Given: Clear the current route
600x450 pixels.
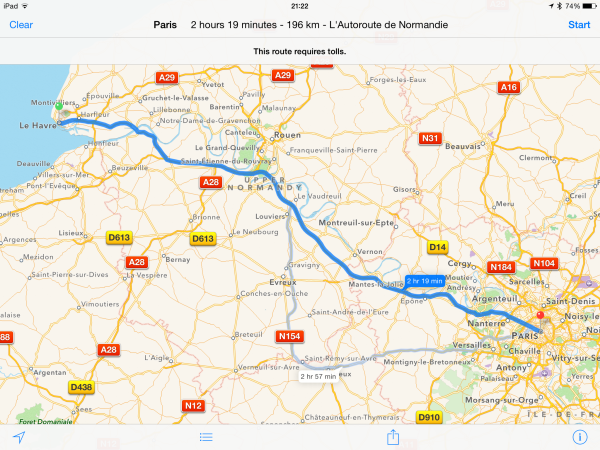Looking at the screenshot, I should point(20,24).
